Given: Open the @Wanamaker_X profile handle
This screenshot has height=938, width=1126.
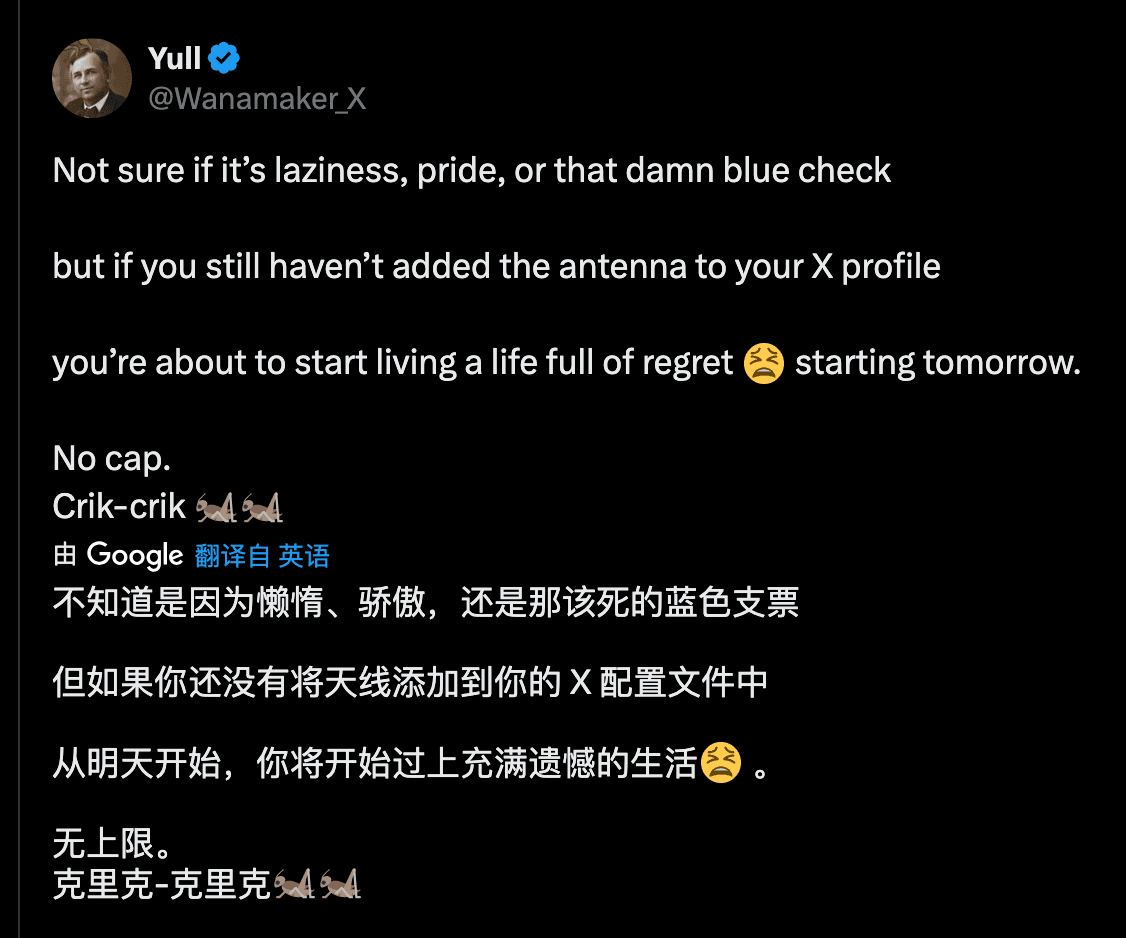Looking at the screenshot, I should [x=257, y=99].
